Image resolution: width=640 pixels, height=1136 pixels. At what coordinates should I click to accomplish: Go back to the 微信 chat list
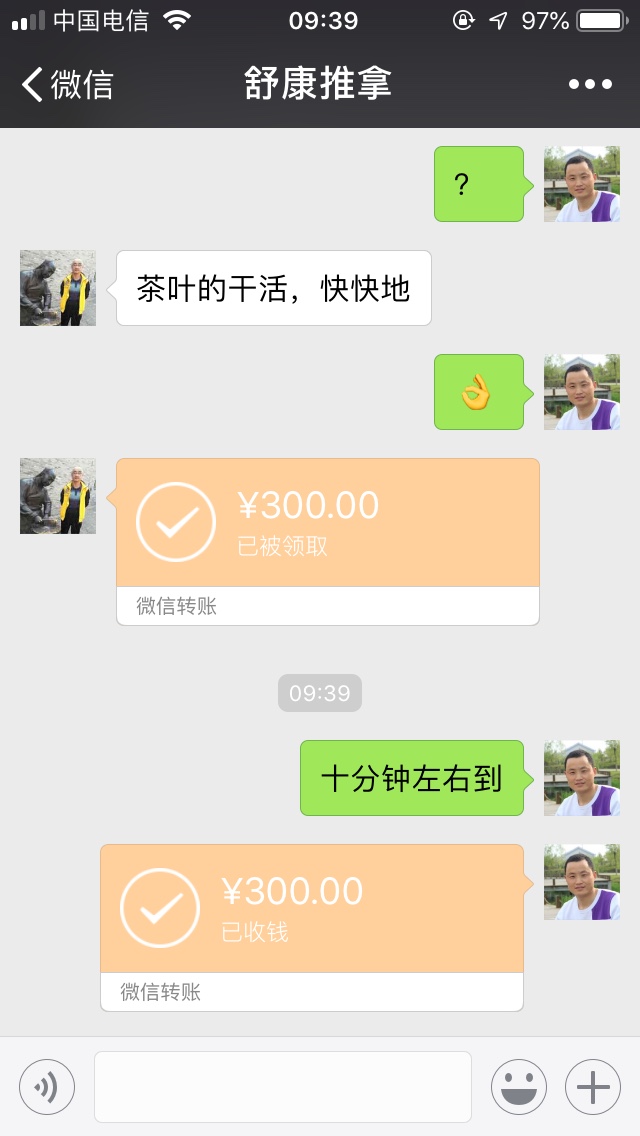[67, 84]
